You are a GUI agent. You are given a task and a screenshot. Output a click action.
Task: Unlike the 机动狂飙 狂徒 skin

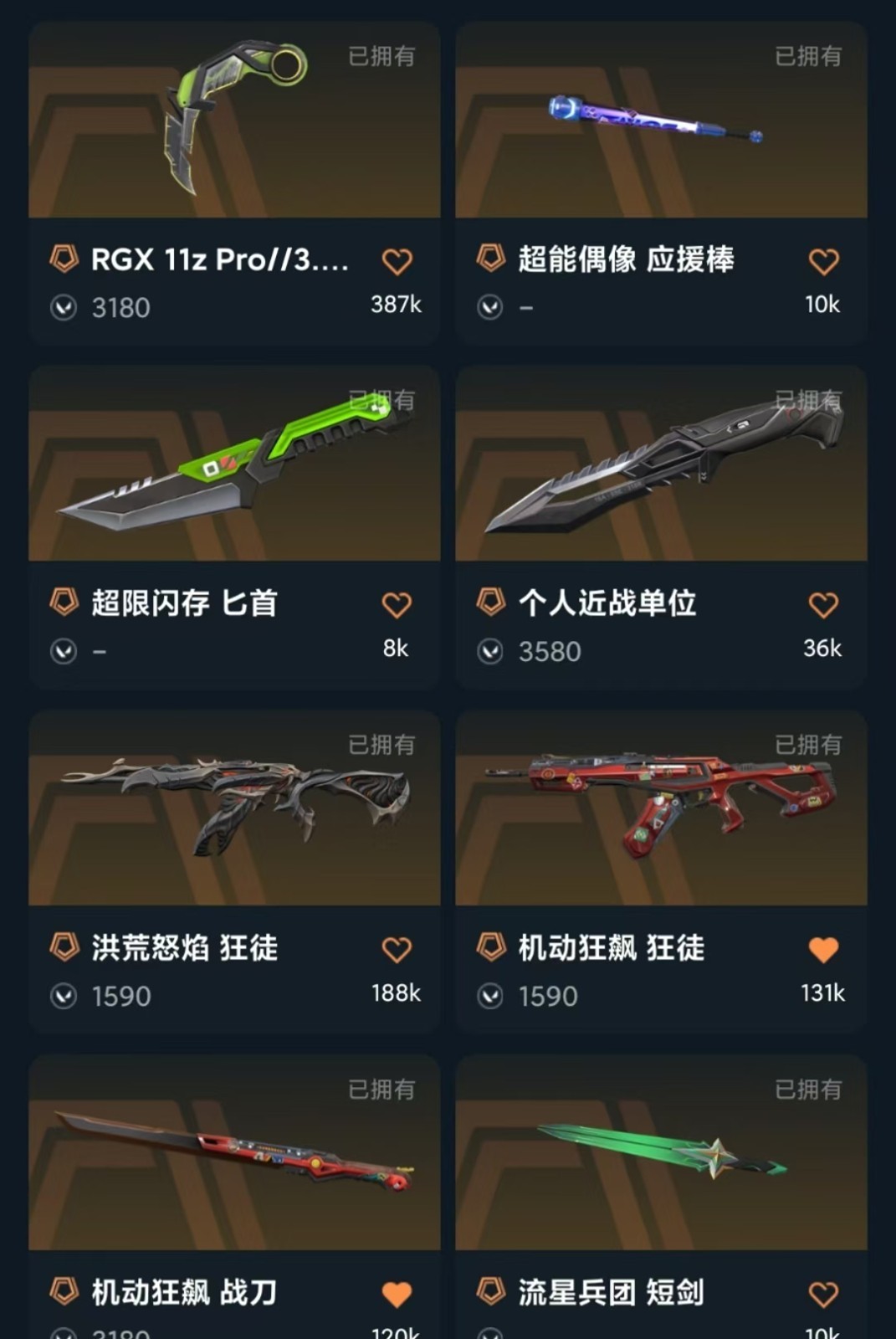823,950
